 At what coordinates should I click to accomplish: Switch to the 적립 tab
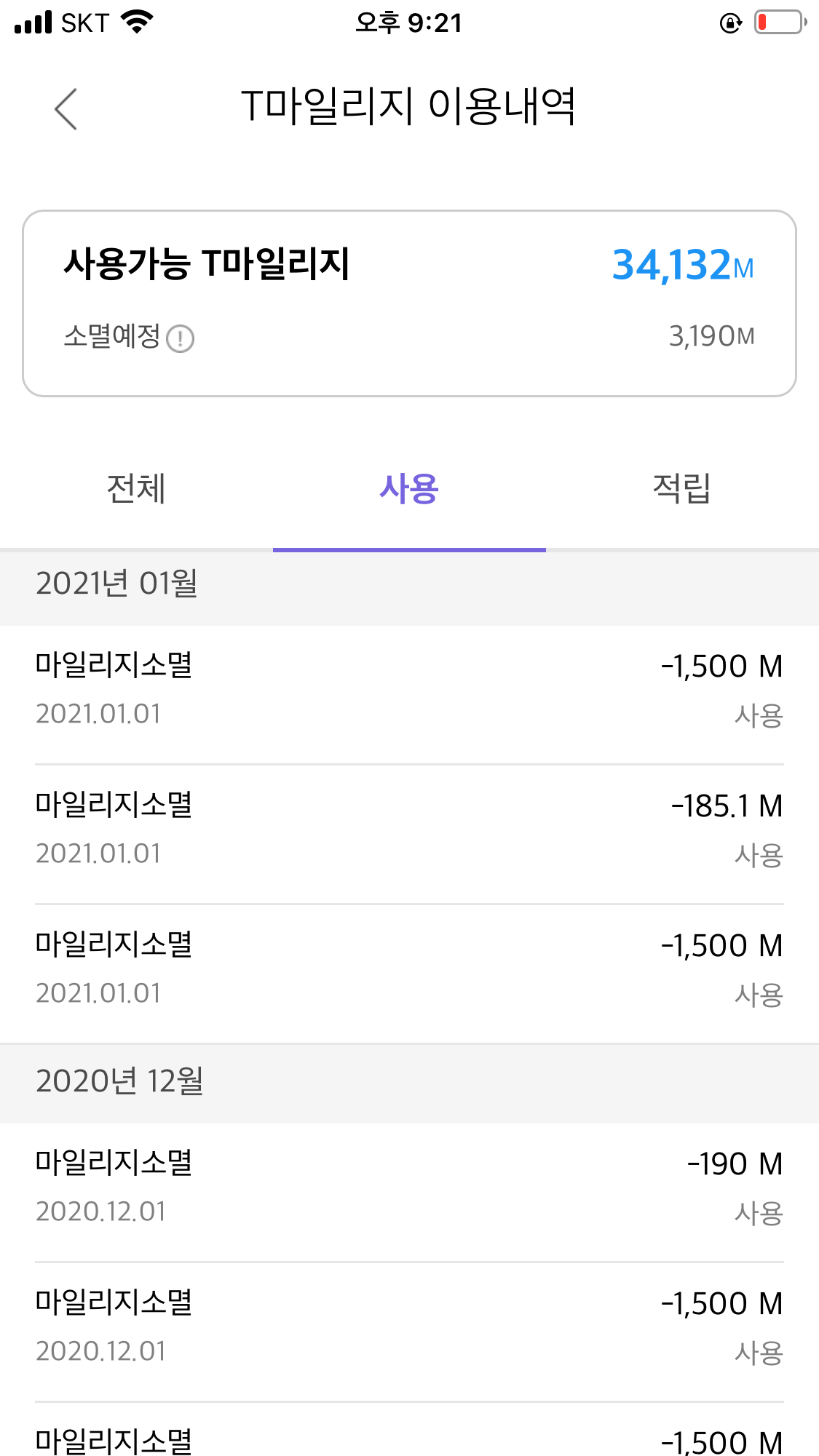pos(682,488)
